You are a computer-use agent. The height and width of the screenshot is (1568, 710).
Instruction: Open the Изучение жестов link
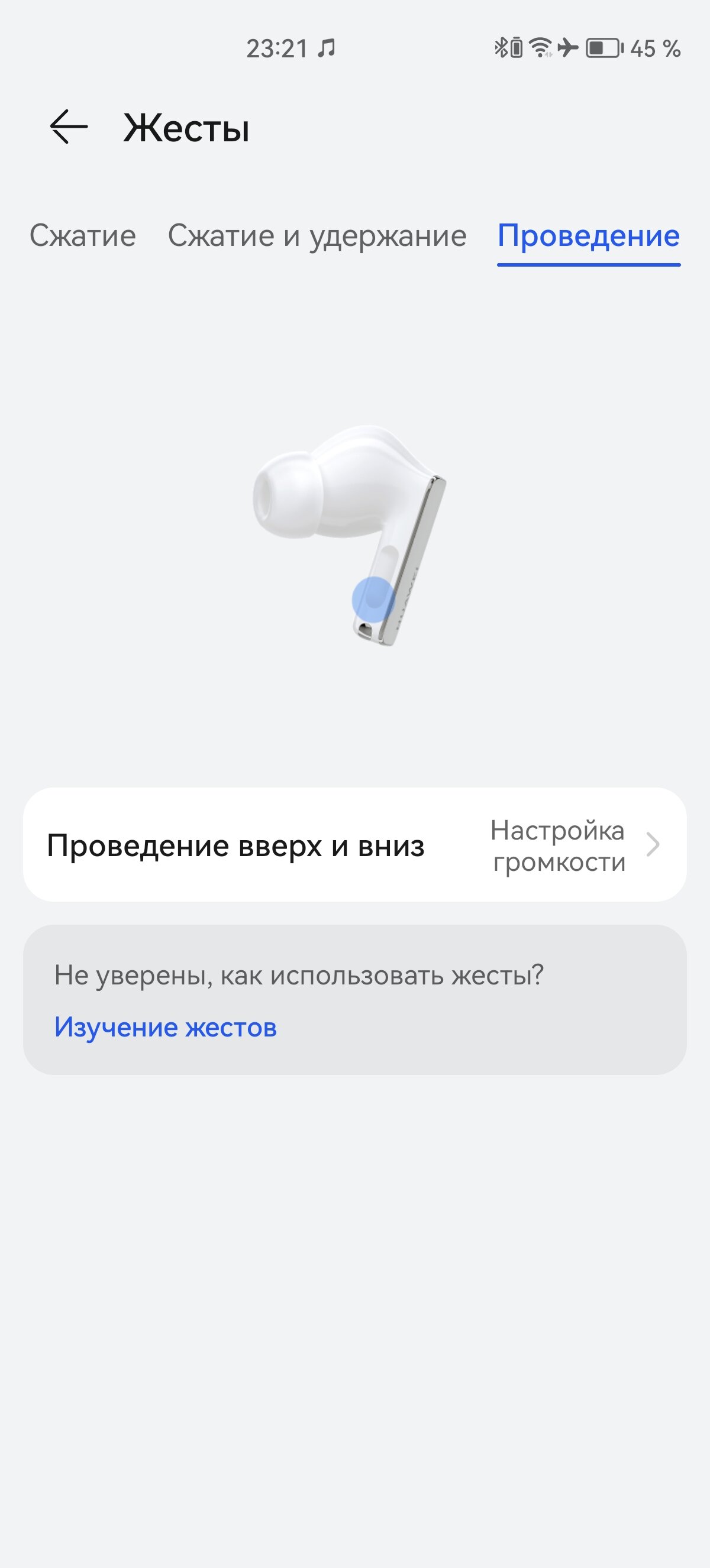pyautogui.click(x=166, y=1028)
